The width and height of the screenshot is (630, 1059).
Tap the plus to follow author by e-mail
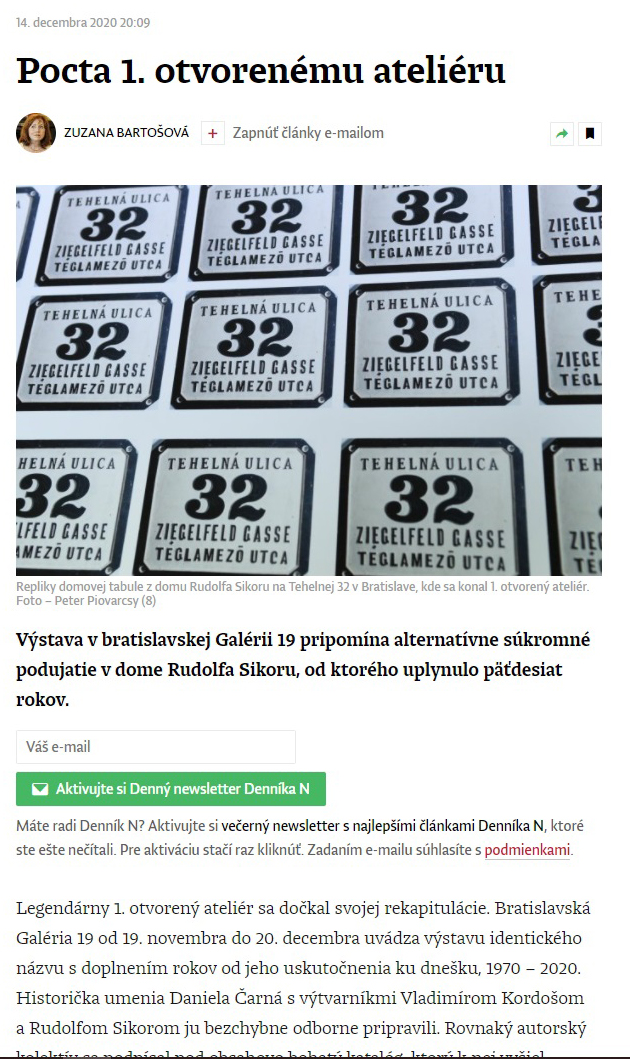(x=213, y=133)
